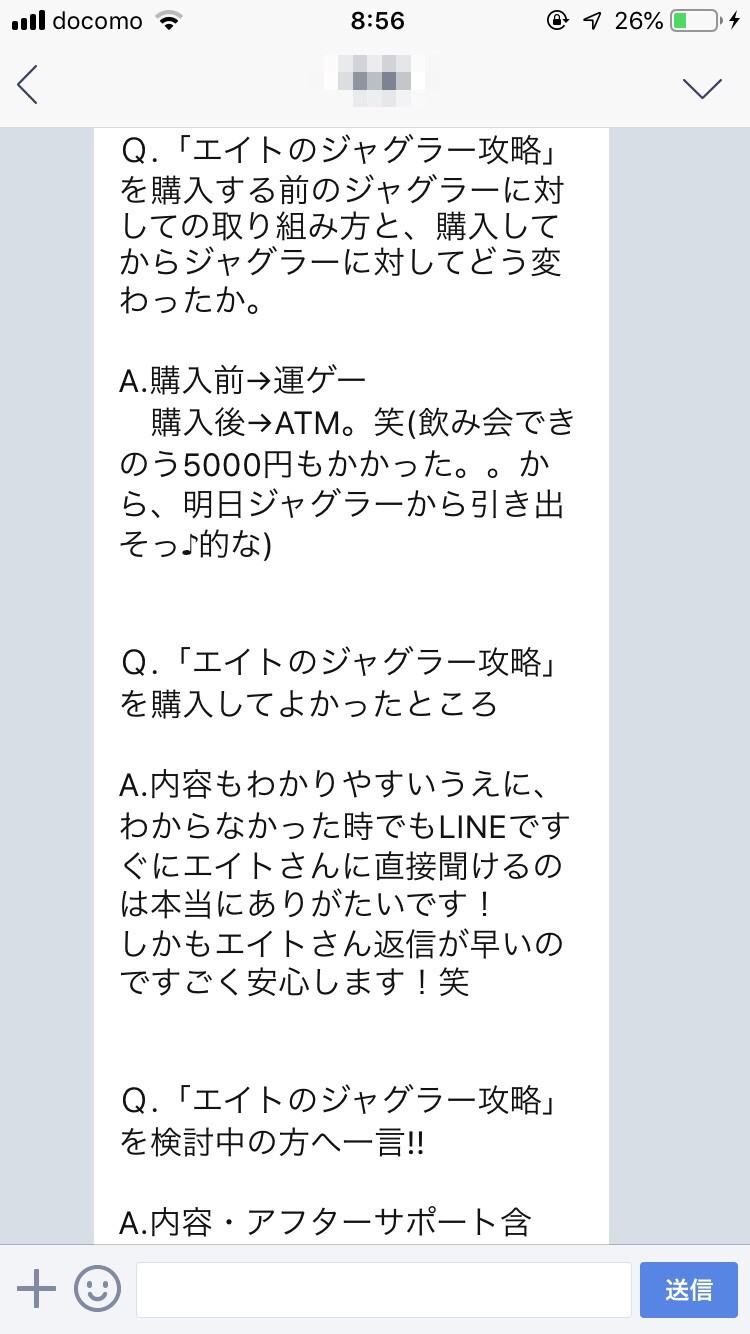Open the plus attachment menu
This screenshot has width=750, height=1334.
point(37,1289)
